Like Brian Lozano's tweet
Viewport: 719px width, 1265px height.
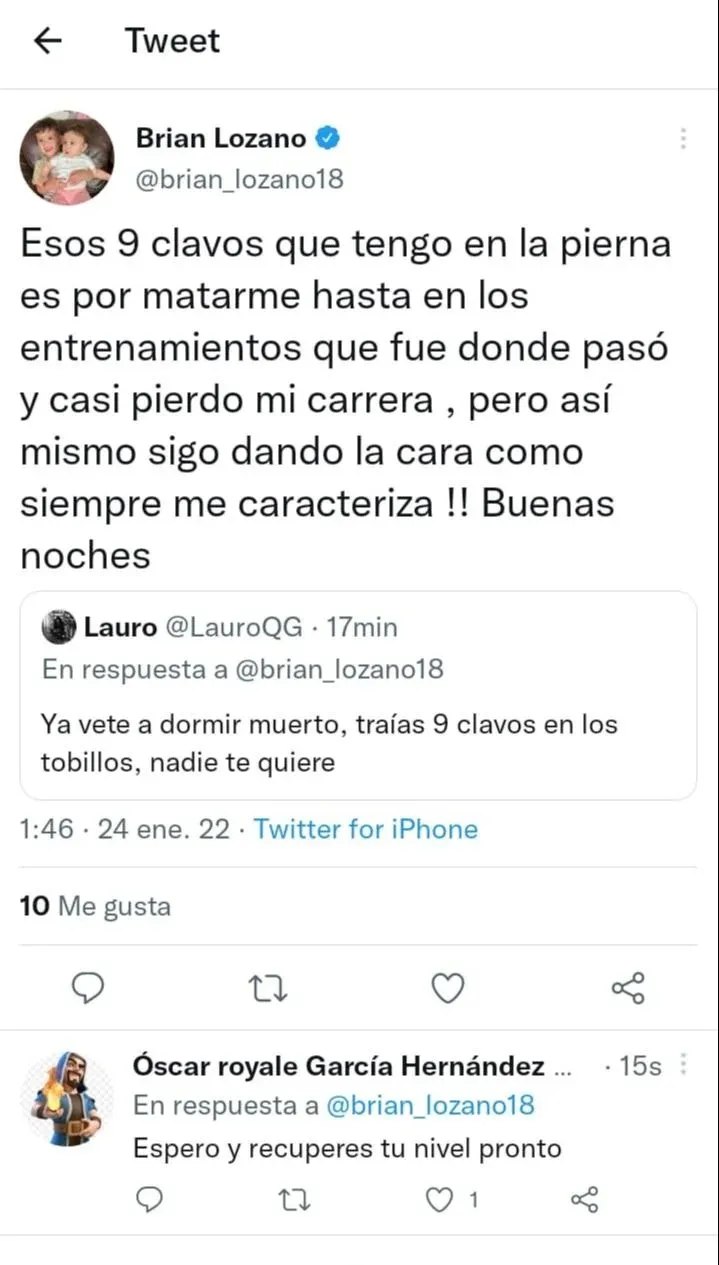pyautogui.click(x=447, y=989)
